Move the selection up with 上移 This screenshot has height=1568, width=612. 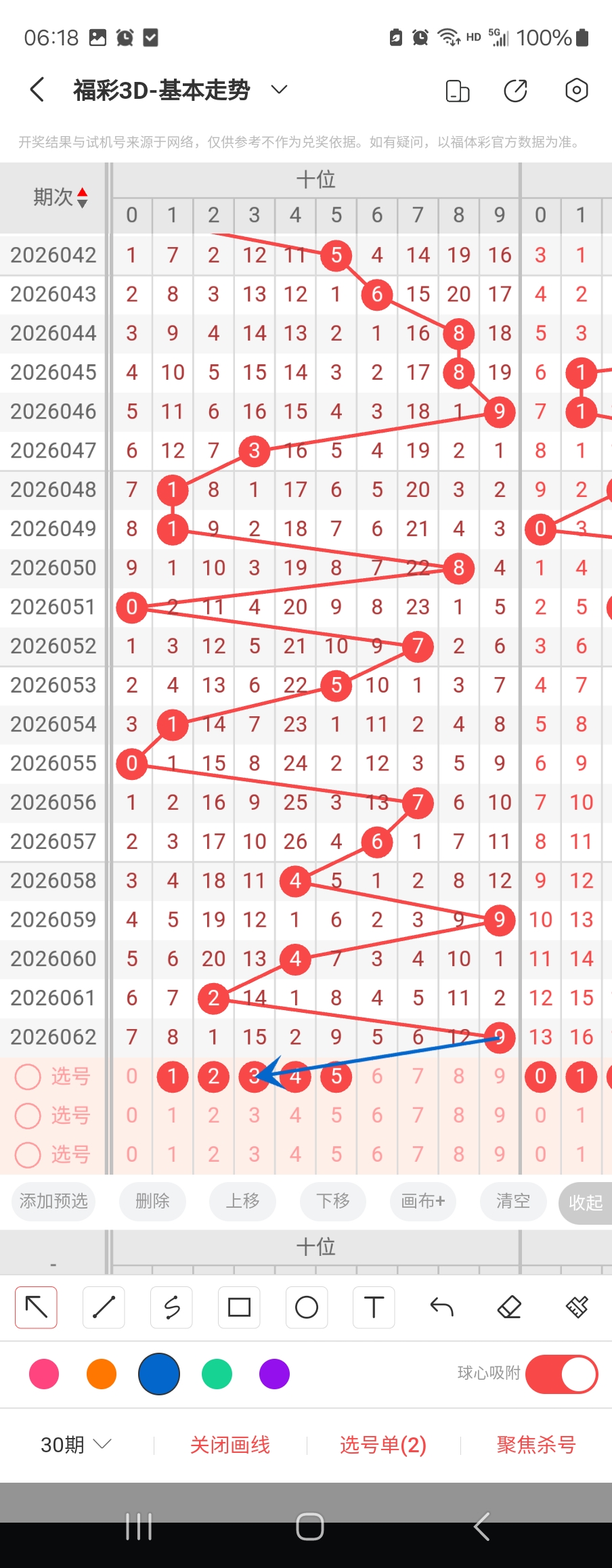(x=242, y=1201)
